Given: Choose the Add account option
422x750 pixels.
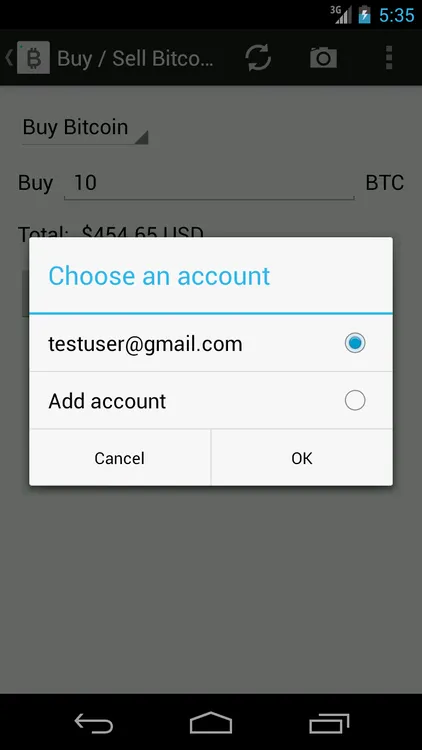Looking at the screenshot, I should tap(211, 401).
